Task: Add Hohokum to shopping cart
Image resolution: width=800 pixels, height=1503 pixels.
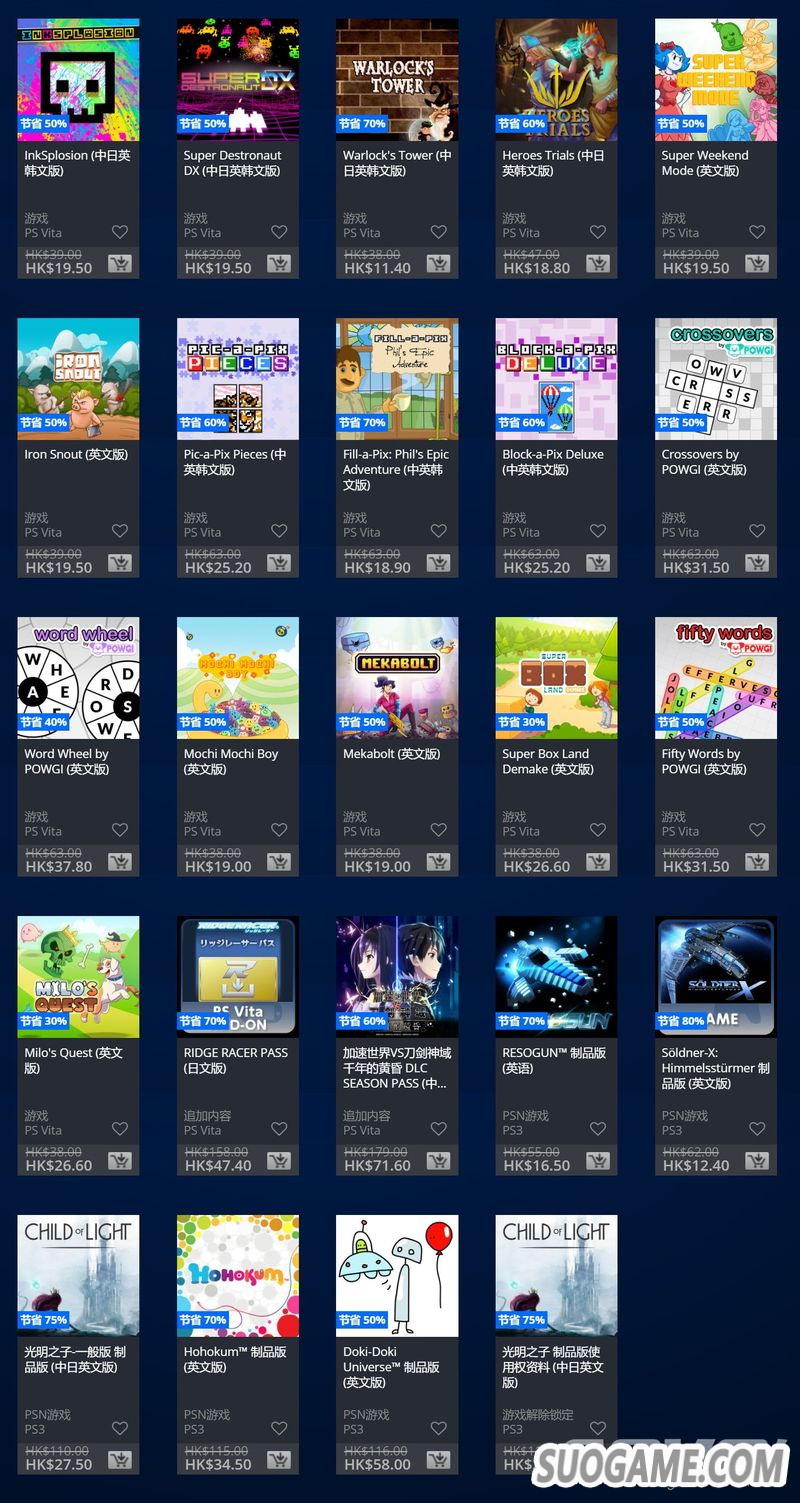Action: [279, 1461]
